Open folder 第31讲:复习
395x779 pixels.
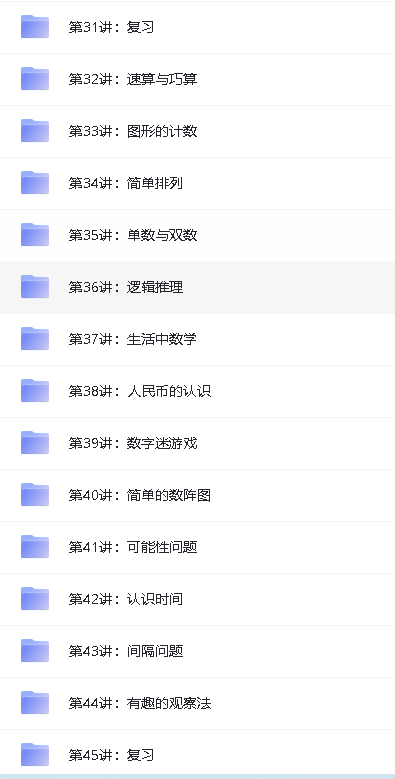coord(197,27)
